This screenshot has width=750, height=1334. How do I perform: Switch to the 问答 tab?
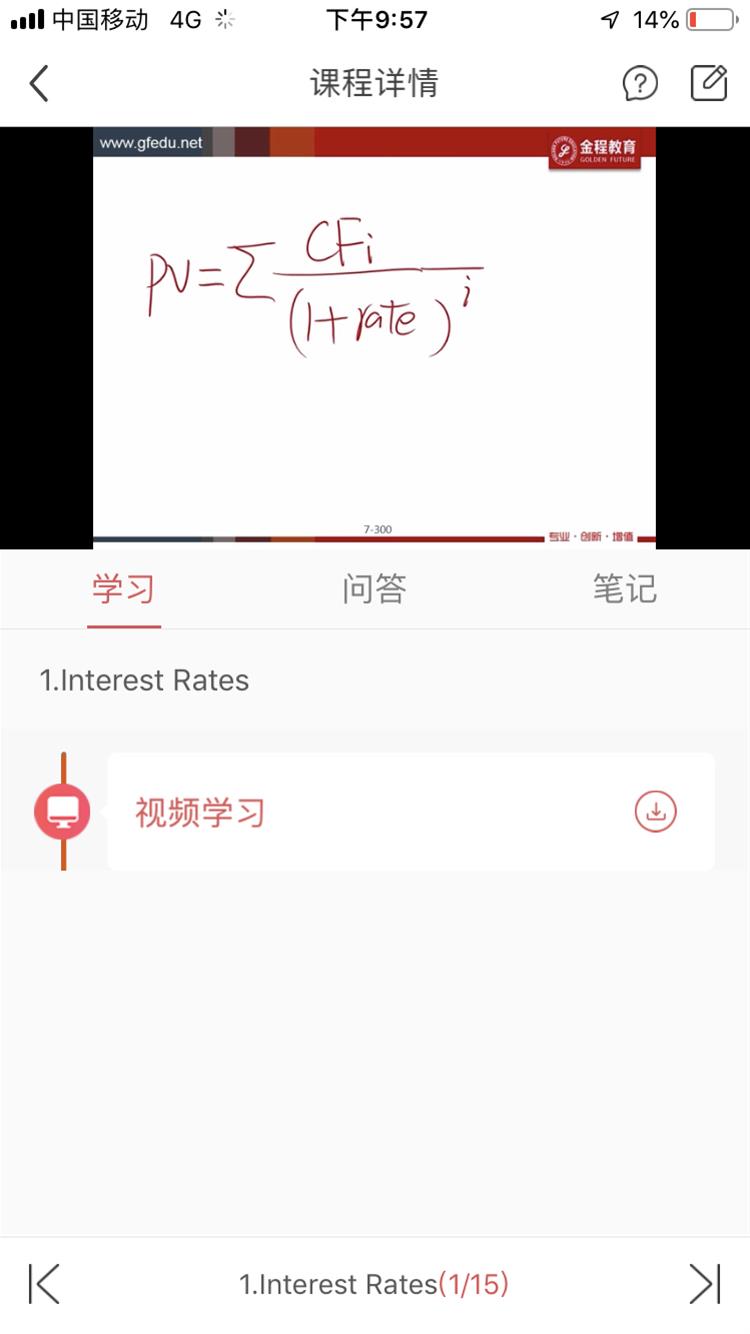tap(374, 589)
